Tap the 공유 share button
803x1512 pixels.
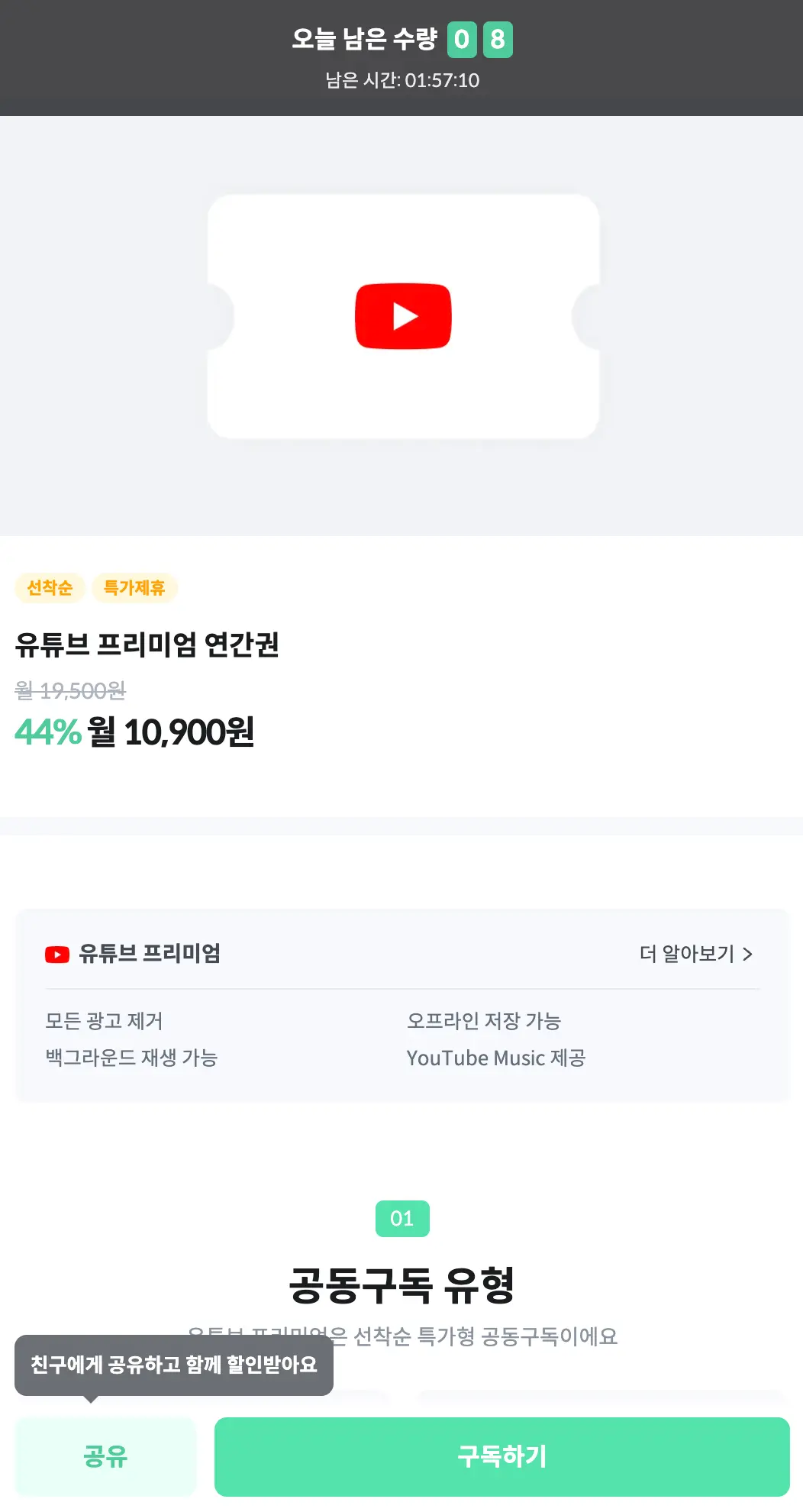pos(105,1456)
